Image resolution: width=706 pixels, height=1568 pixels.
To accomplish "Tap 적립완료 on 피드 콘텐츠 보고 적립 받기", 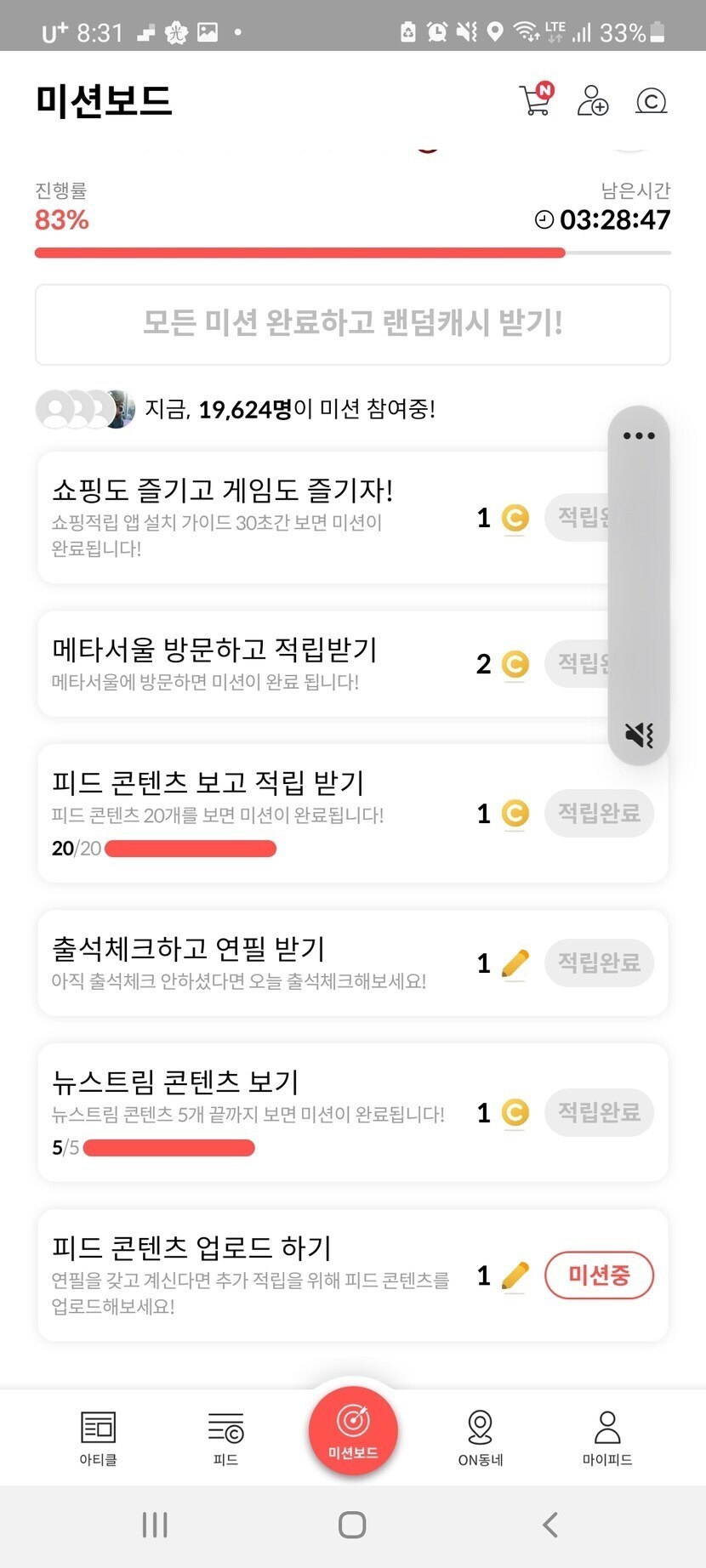I will click(x=599, y=814).
